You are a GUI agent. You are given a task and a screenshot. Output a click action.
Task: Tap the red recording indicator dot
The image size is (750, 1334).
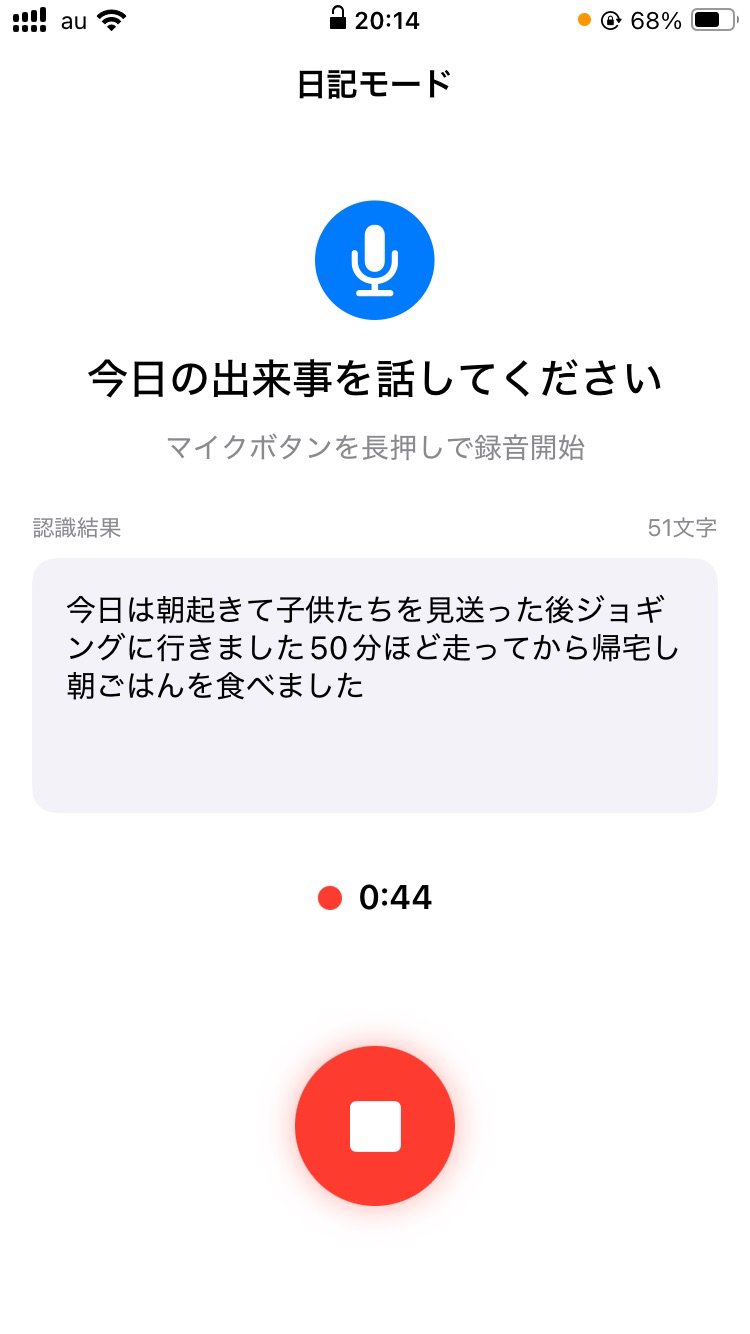click(x=331, y=897)
